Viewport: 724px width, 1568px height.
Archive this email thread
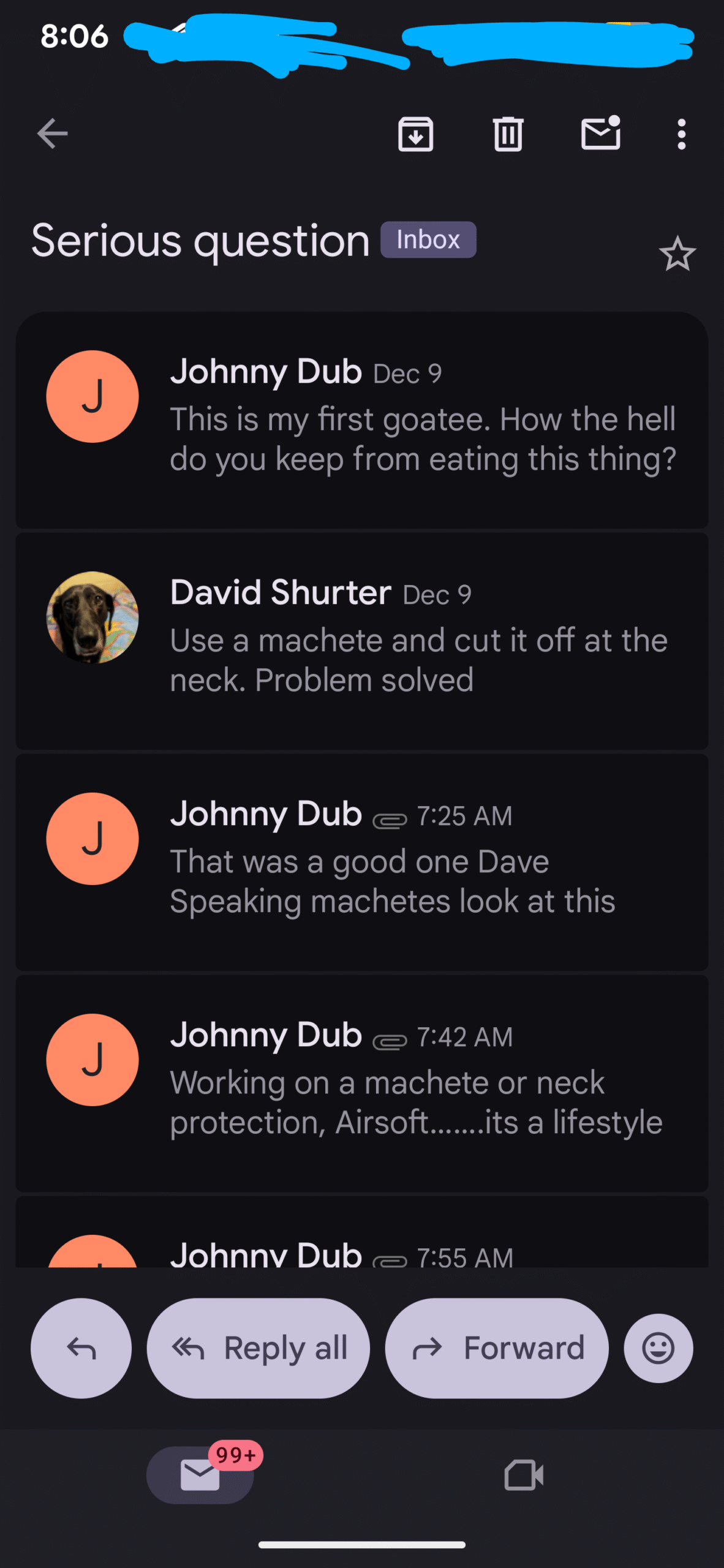tap(415, 134)
